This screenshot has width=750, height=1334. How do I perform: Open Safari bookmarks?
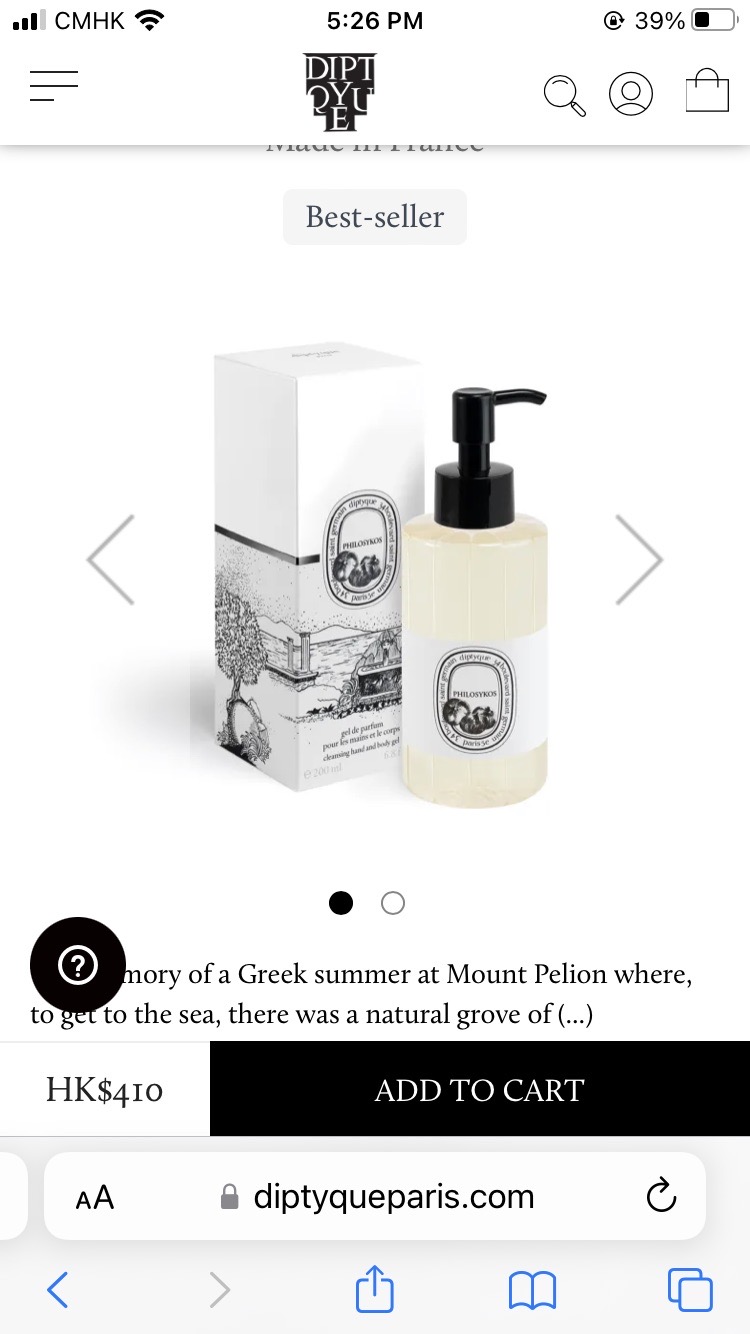532,1290
